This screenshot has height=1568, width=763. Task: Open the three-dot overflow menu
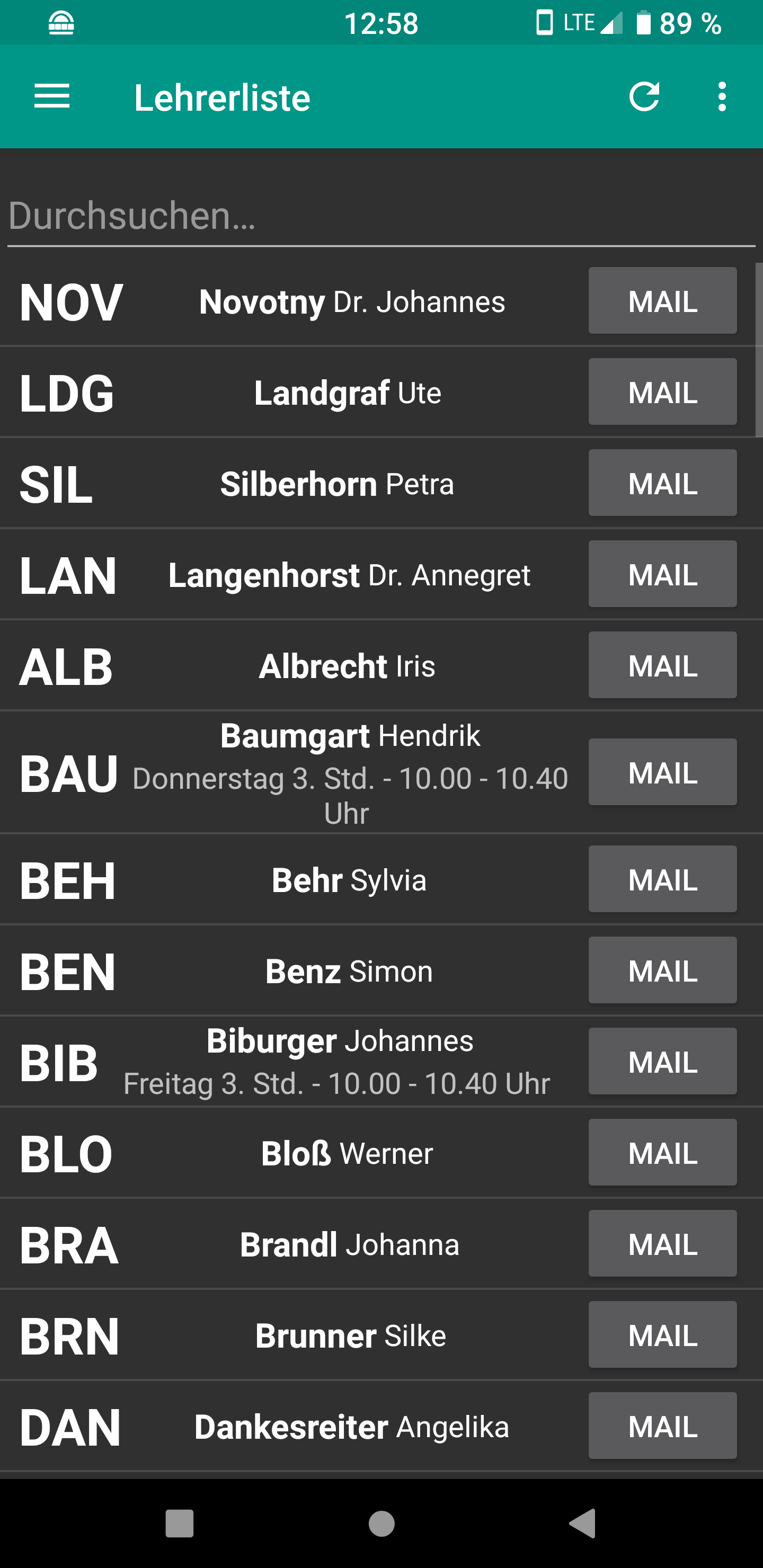pyautogui.click(x=722, y=97)
